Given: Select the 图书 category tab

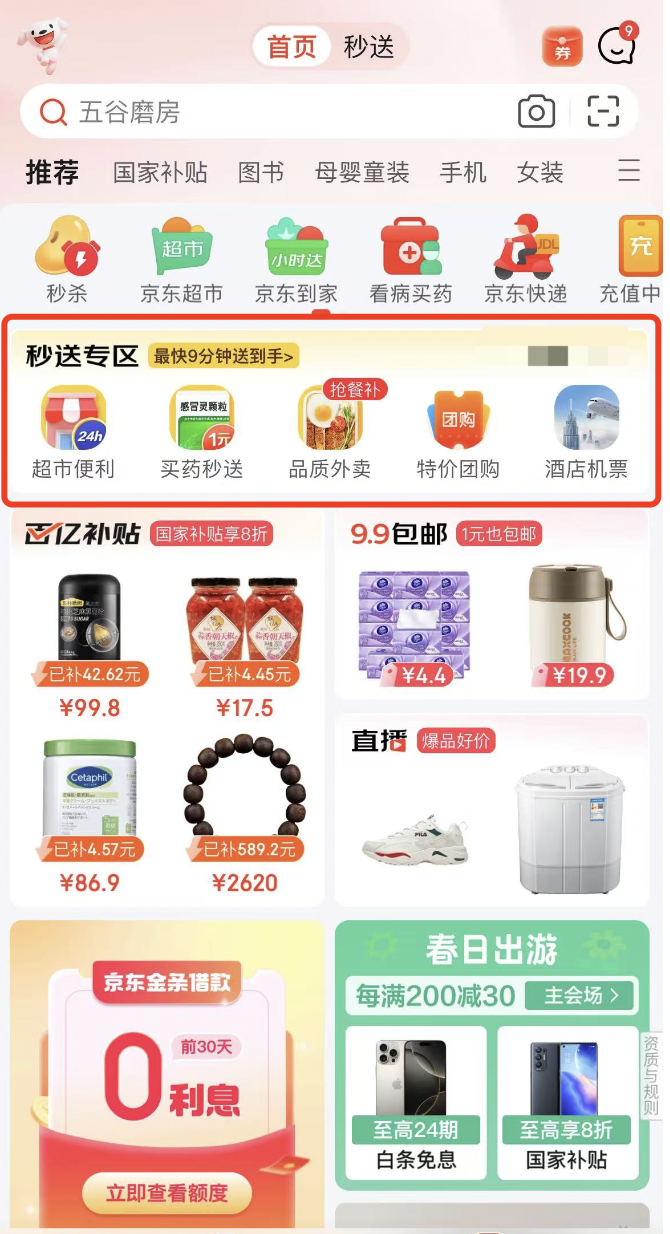Looking at the screenshot, I should coord(261,172).
